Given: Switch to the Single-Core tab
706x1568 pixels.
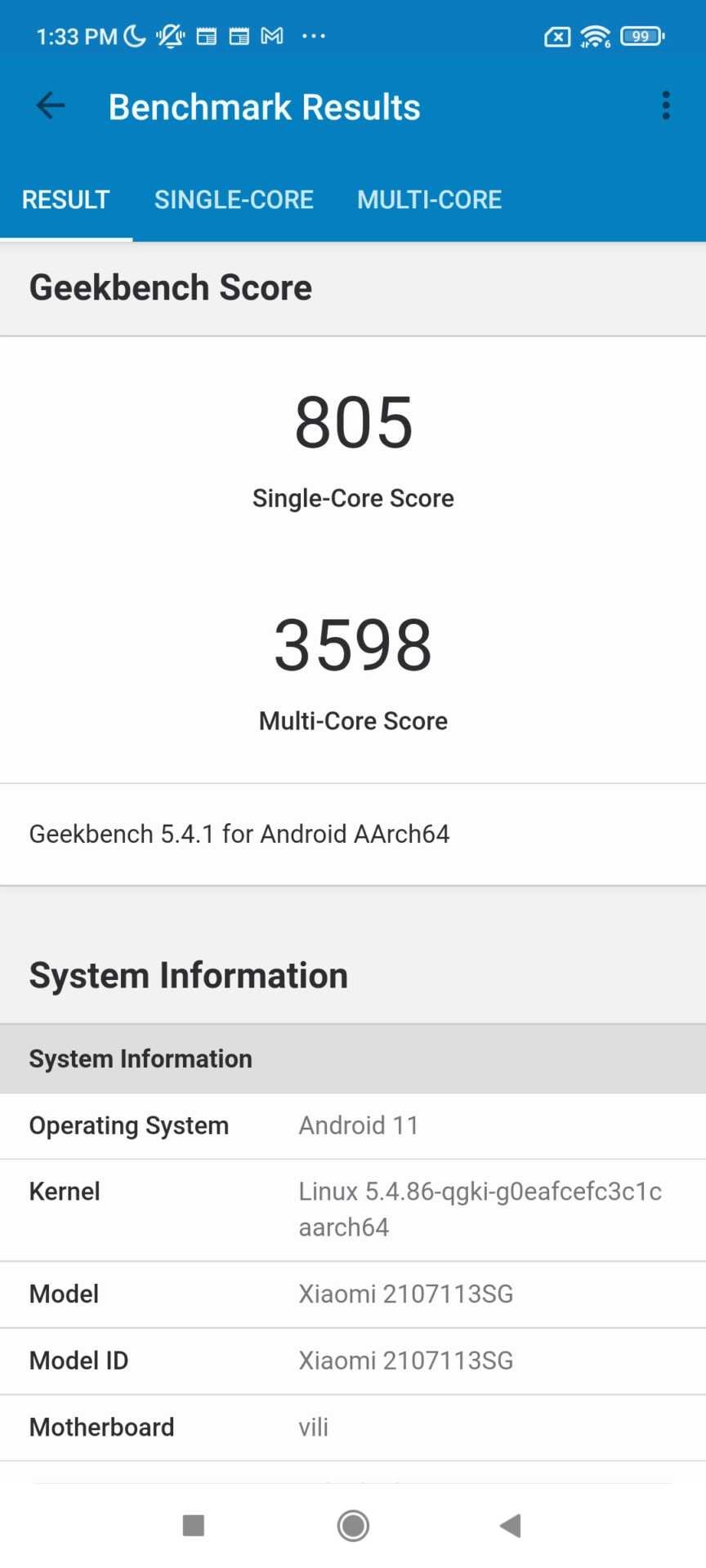Looking at the screenshot, I should tap(234, 200).
